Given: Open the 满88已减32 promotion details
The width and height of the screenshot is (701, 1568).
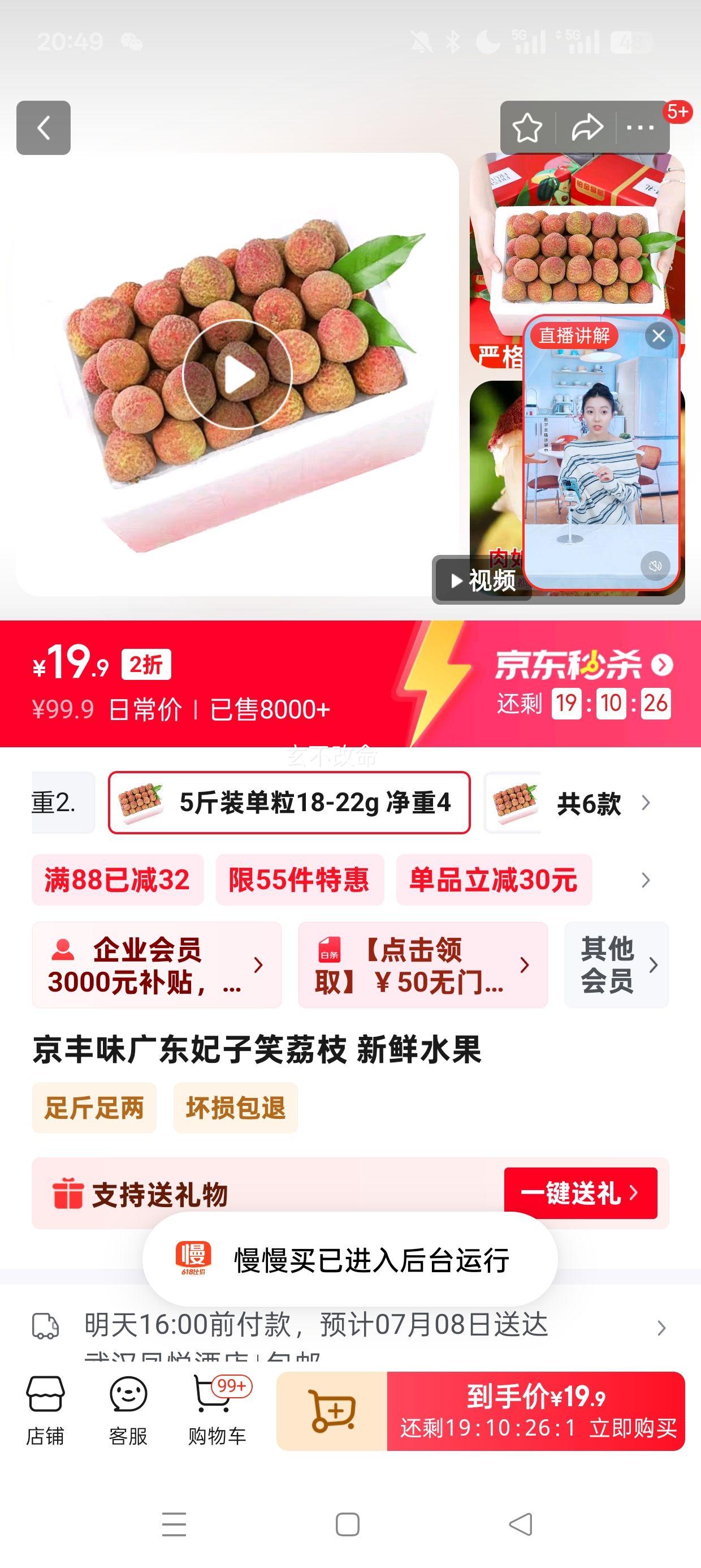Looking at the screenshot, I should pyautogui.click(x=118, y=880).
